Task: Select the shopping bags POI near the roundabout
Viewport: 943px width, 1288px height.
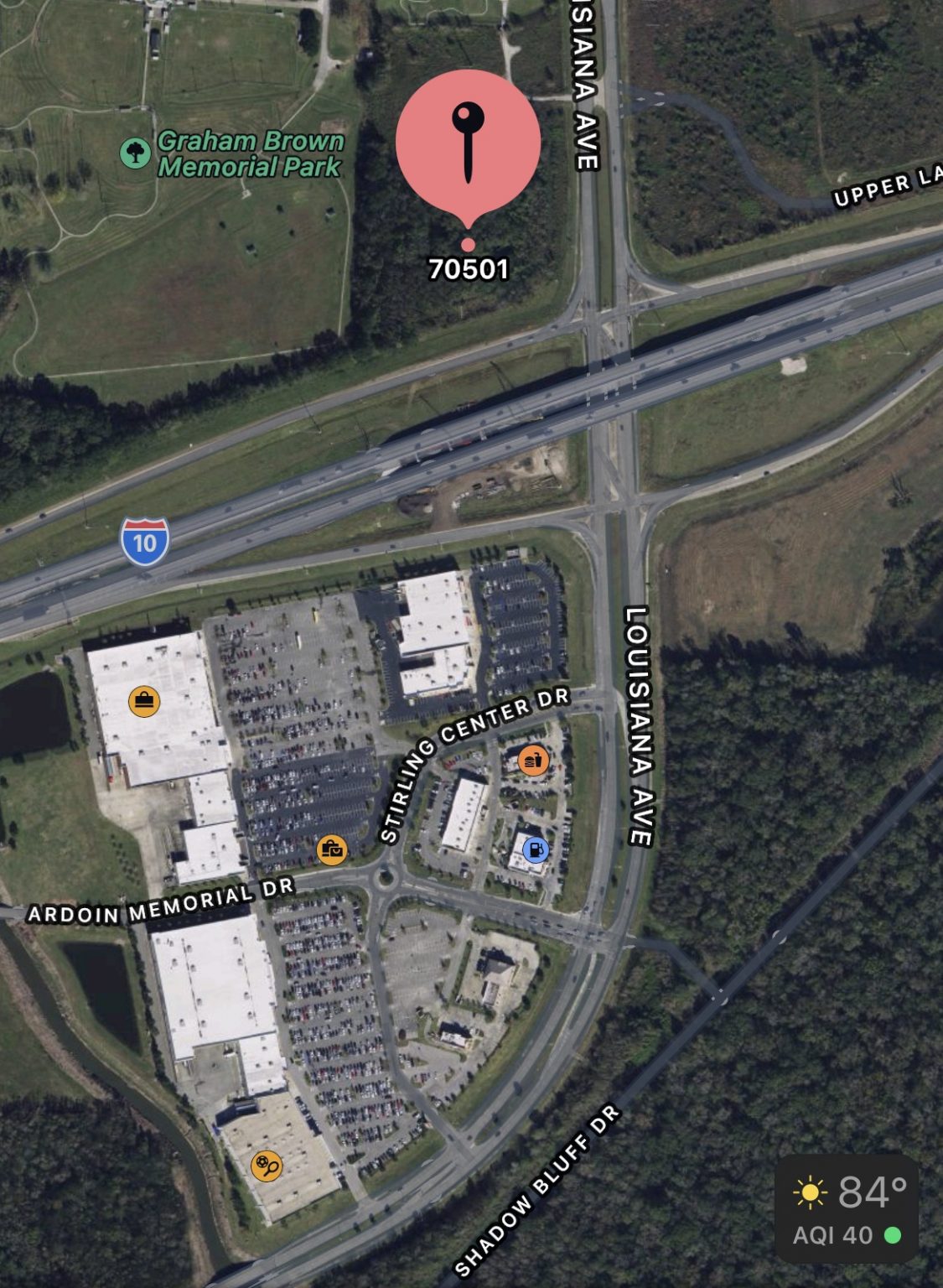Action: [x=333, y=849]
